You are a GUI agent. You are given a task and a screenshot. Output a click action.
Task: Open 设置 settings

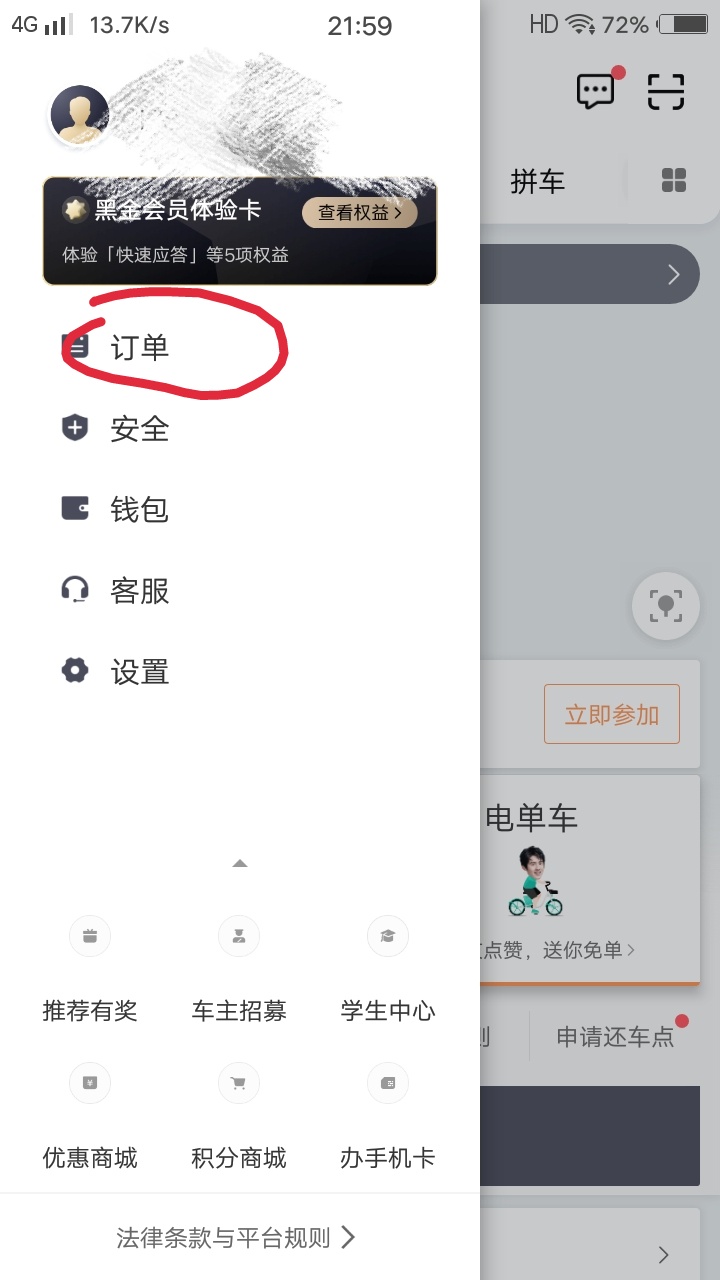138,672
